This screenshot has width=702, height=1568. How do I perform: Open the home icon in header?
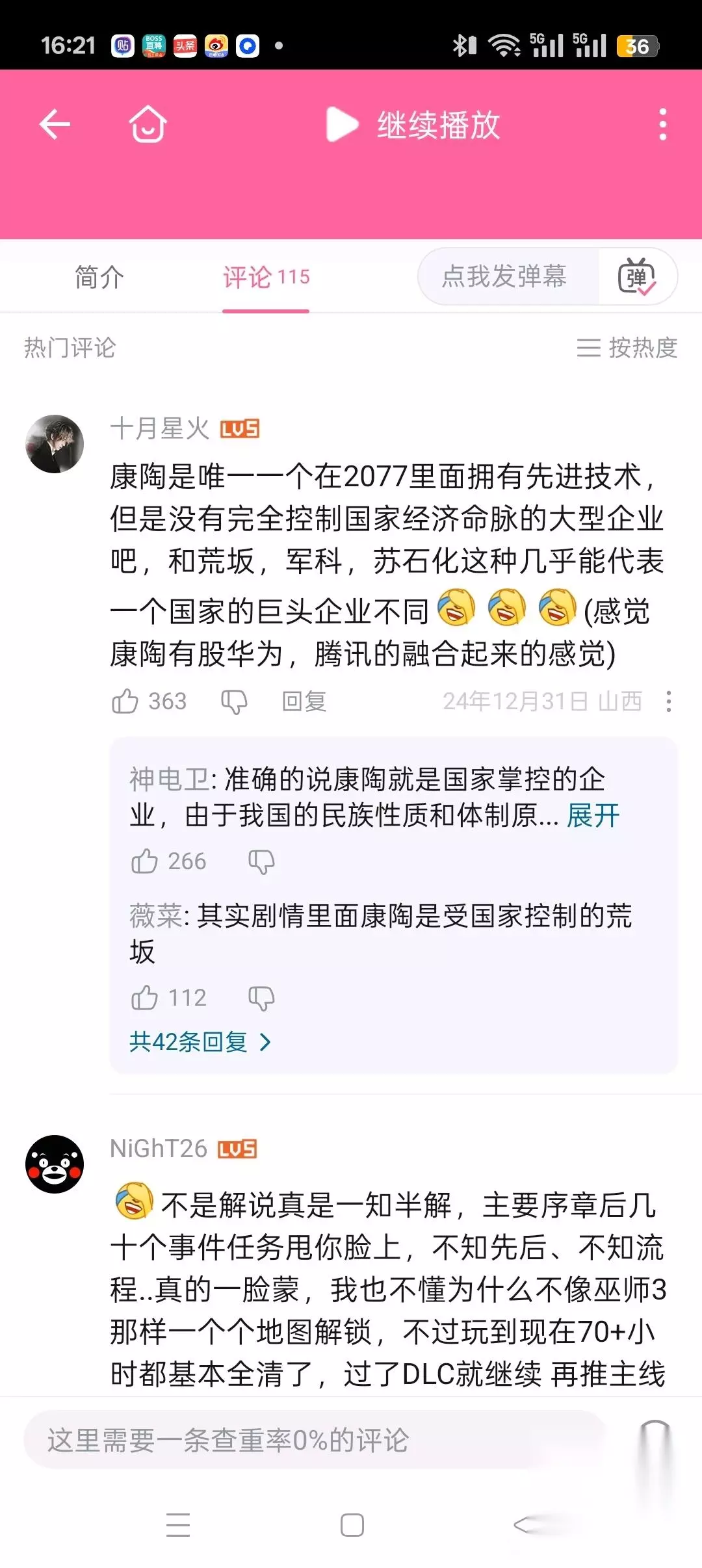click(148, 124)
